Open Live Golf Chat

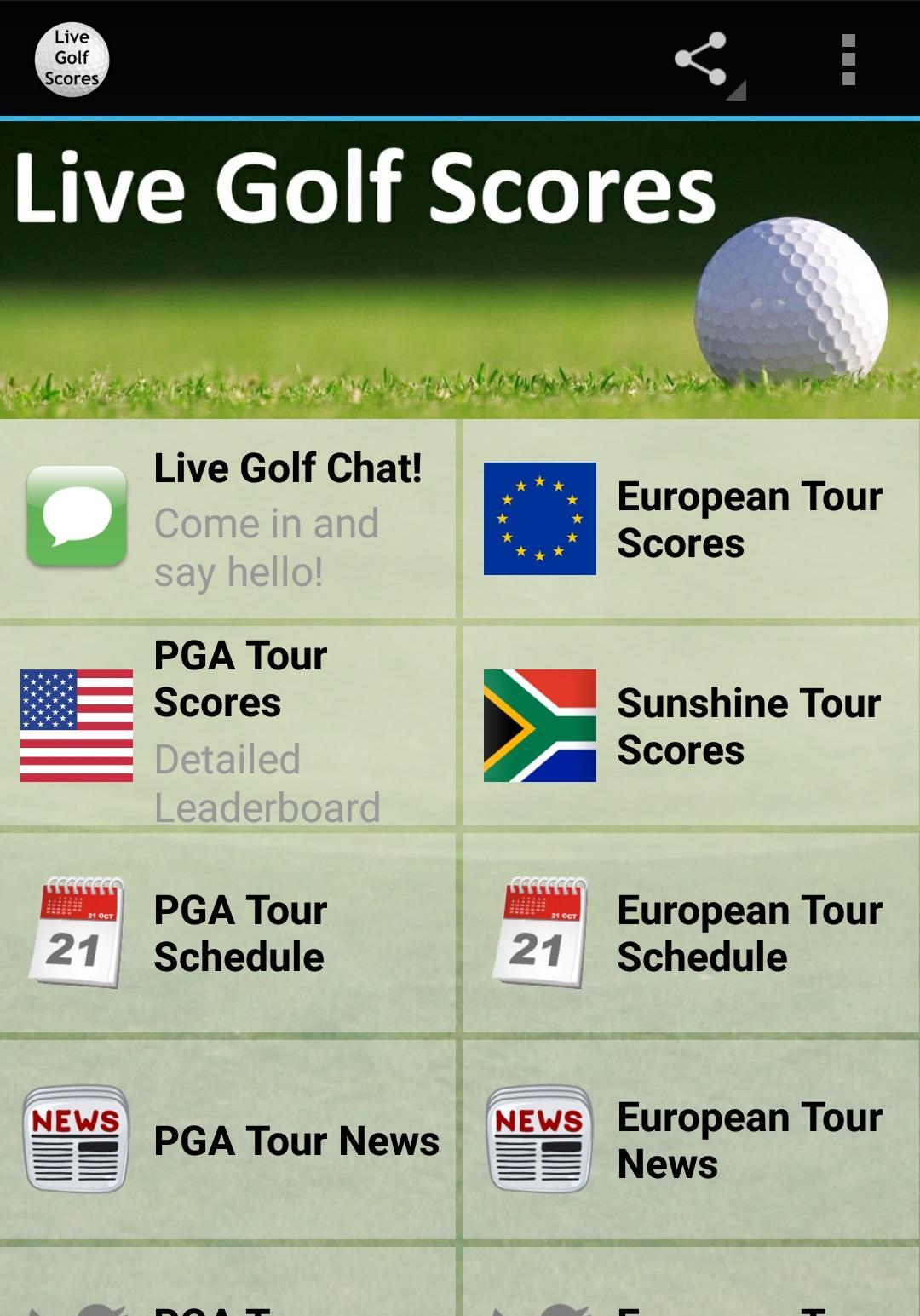227,519
